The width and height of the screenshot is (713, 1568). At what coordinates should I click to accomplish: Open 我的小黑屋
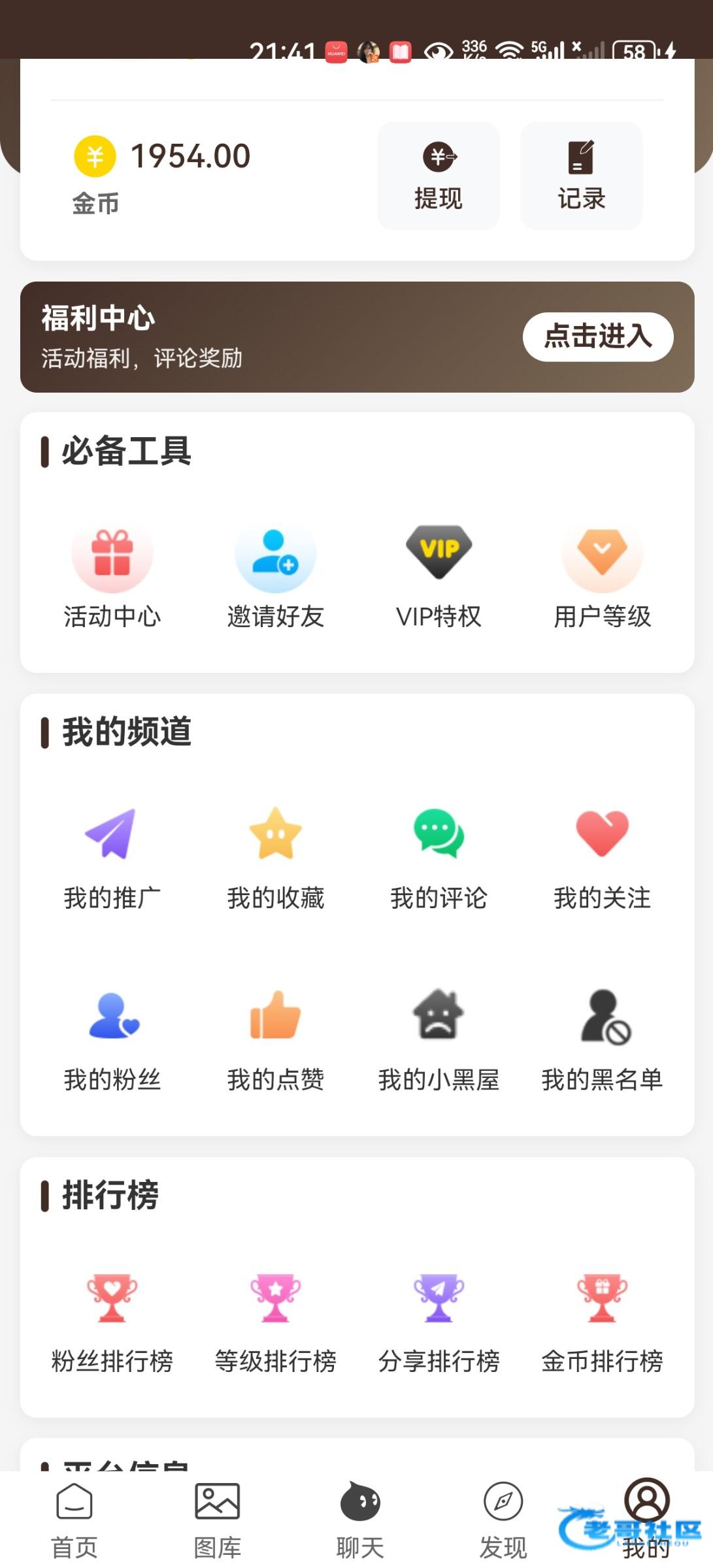click(439, 1040)
